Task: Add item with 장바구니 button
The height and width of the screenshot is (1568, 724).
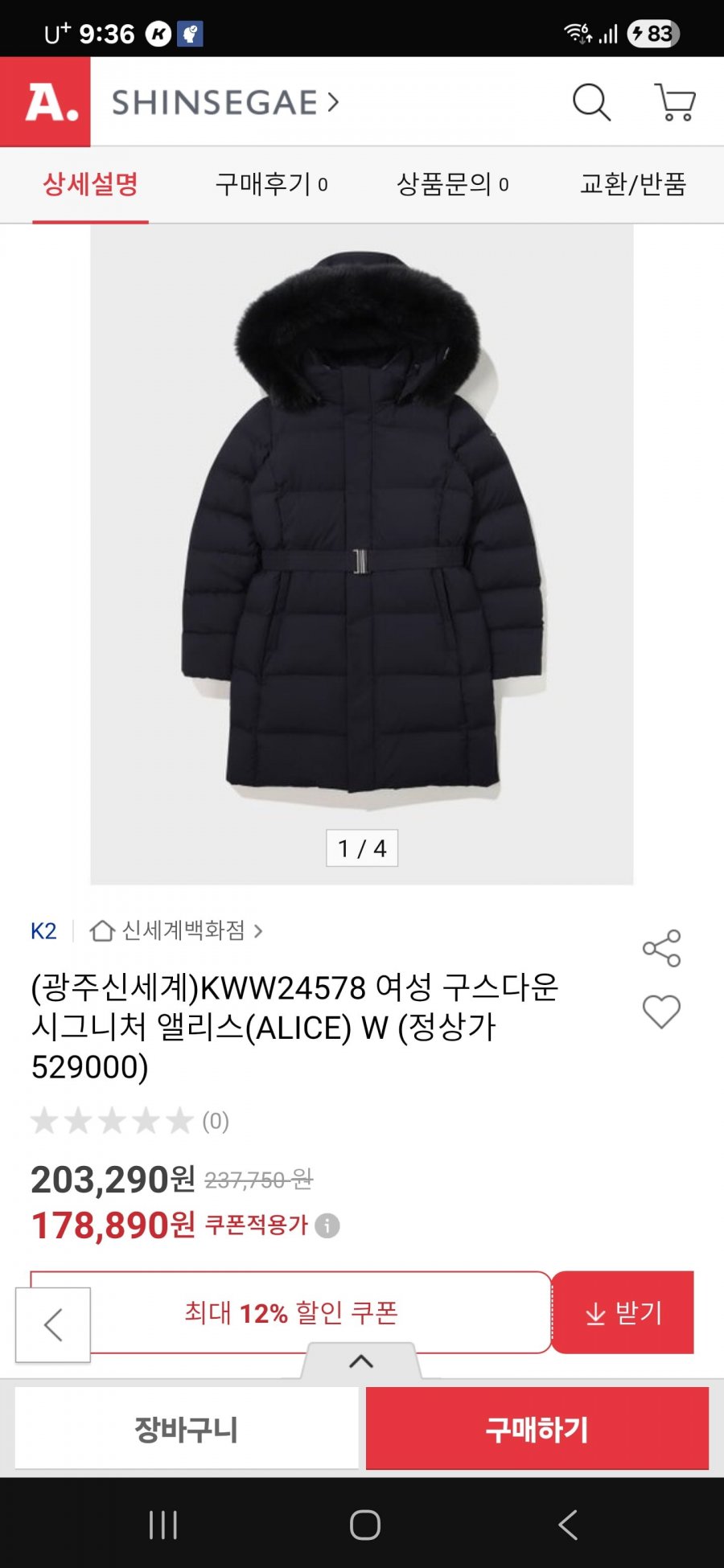Action: (187, 1429)
